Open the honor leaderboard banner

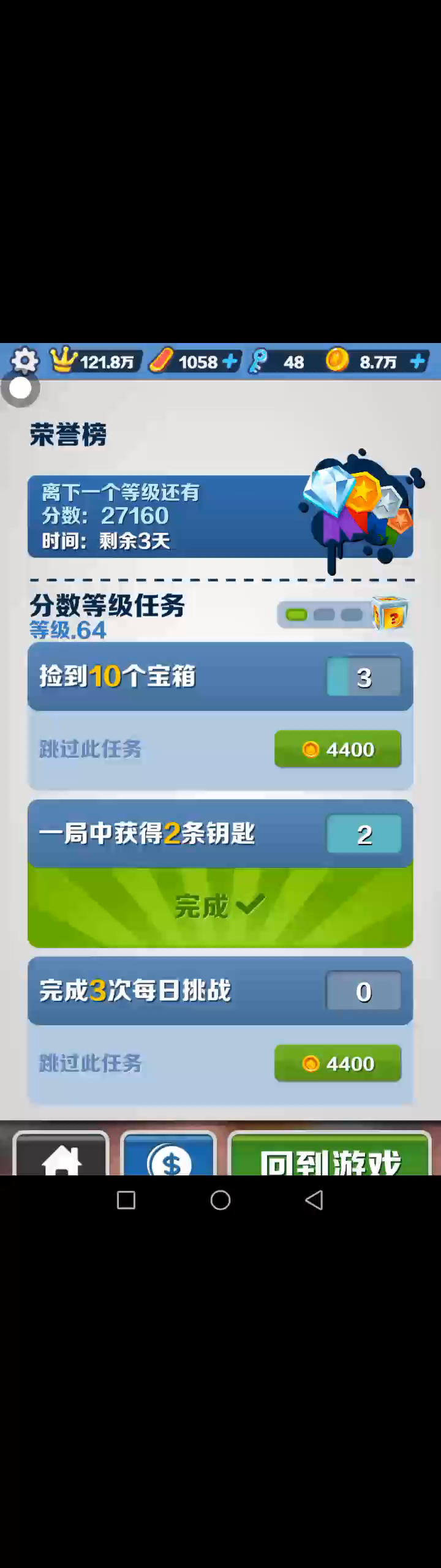coord(221,516)
